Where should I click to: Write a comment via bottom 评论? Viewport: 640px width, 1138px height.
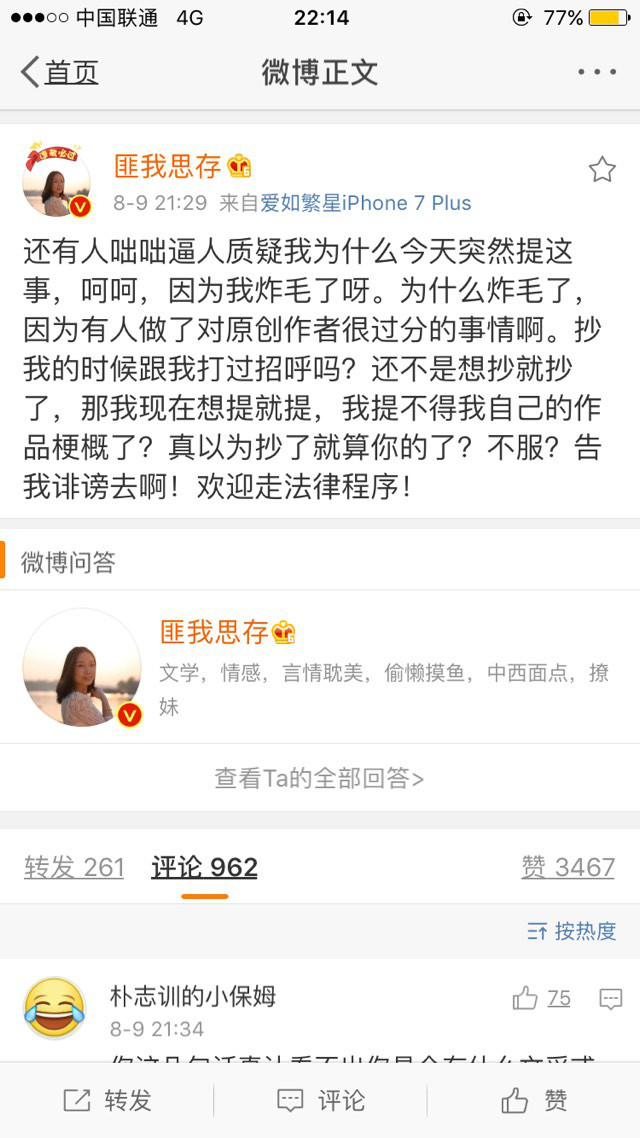(320, 1101)
